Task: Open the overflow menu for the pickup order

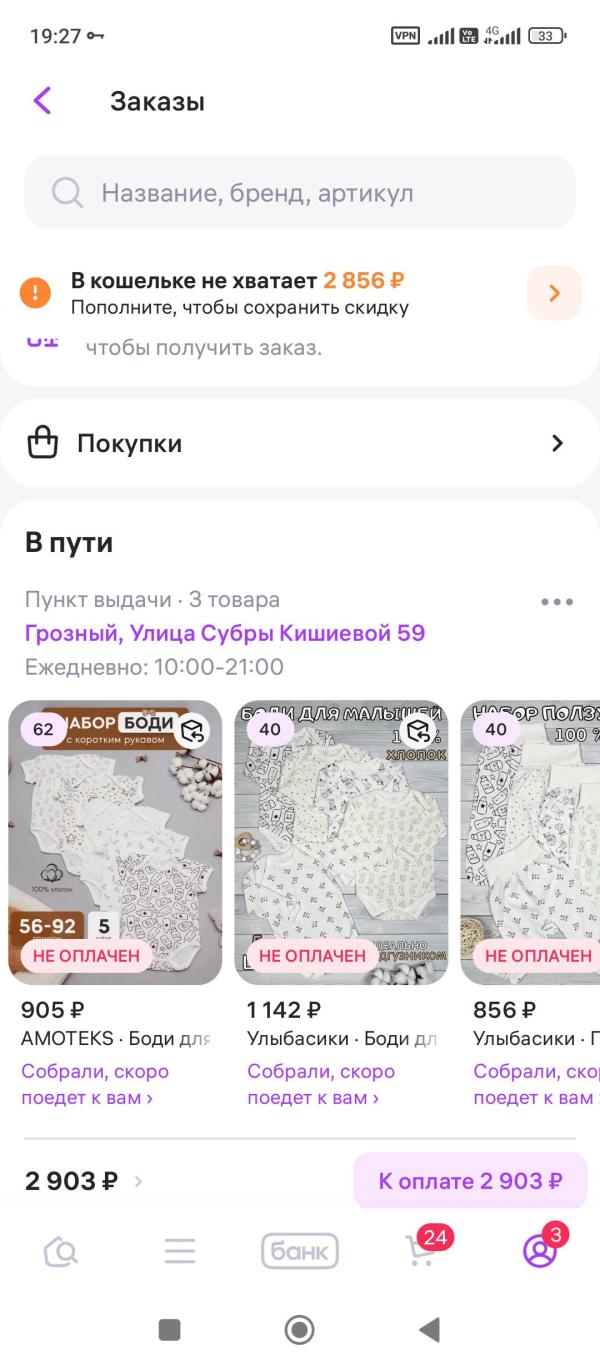Action: click(556, 602)
